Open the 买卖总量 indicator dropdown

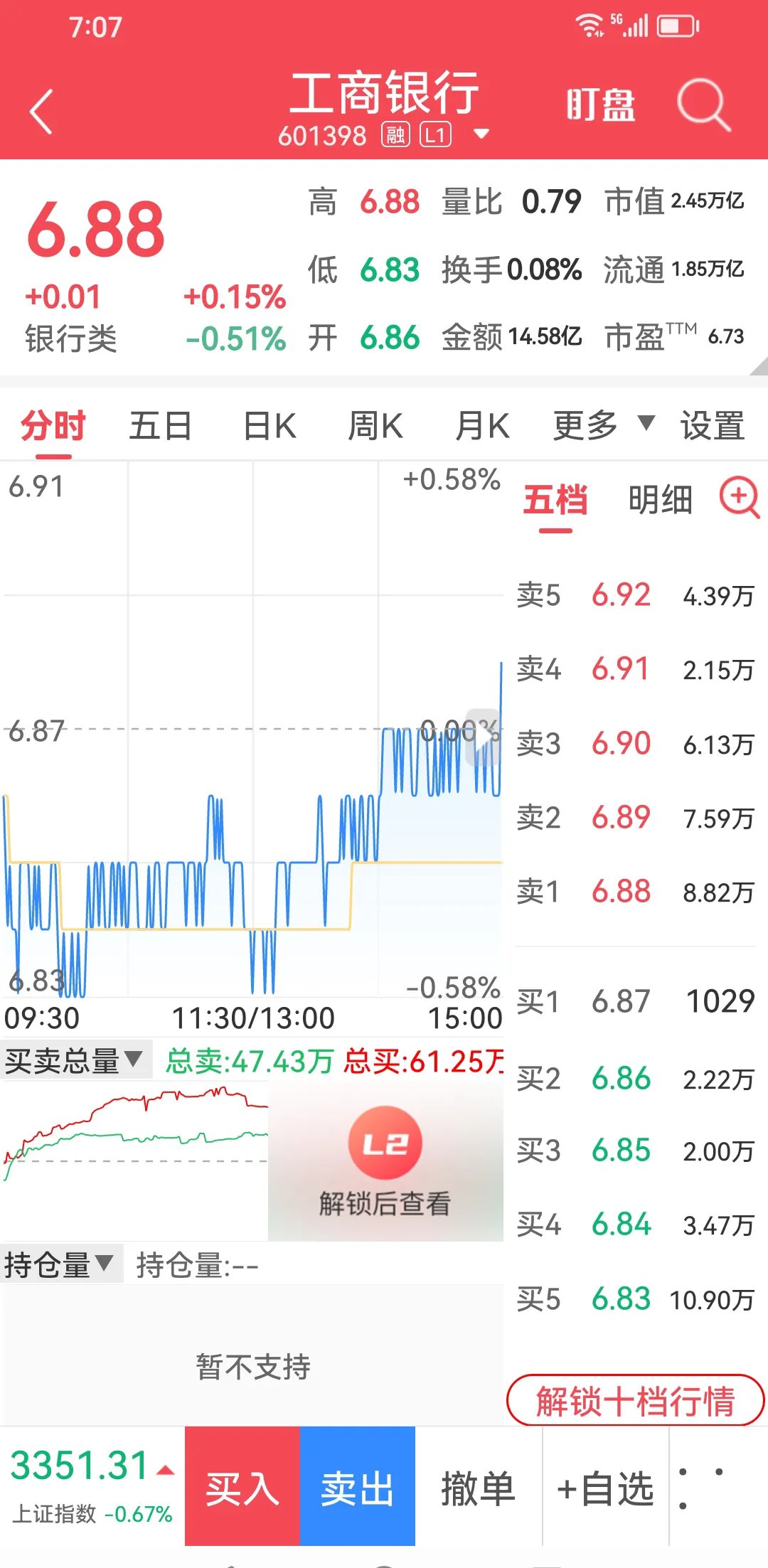coord(75,1060)
